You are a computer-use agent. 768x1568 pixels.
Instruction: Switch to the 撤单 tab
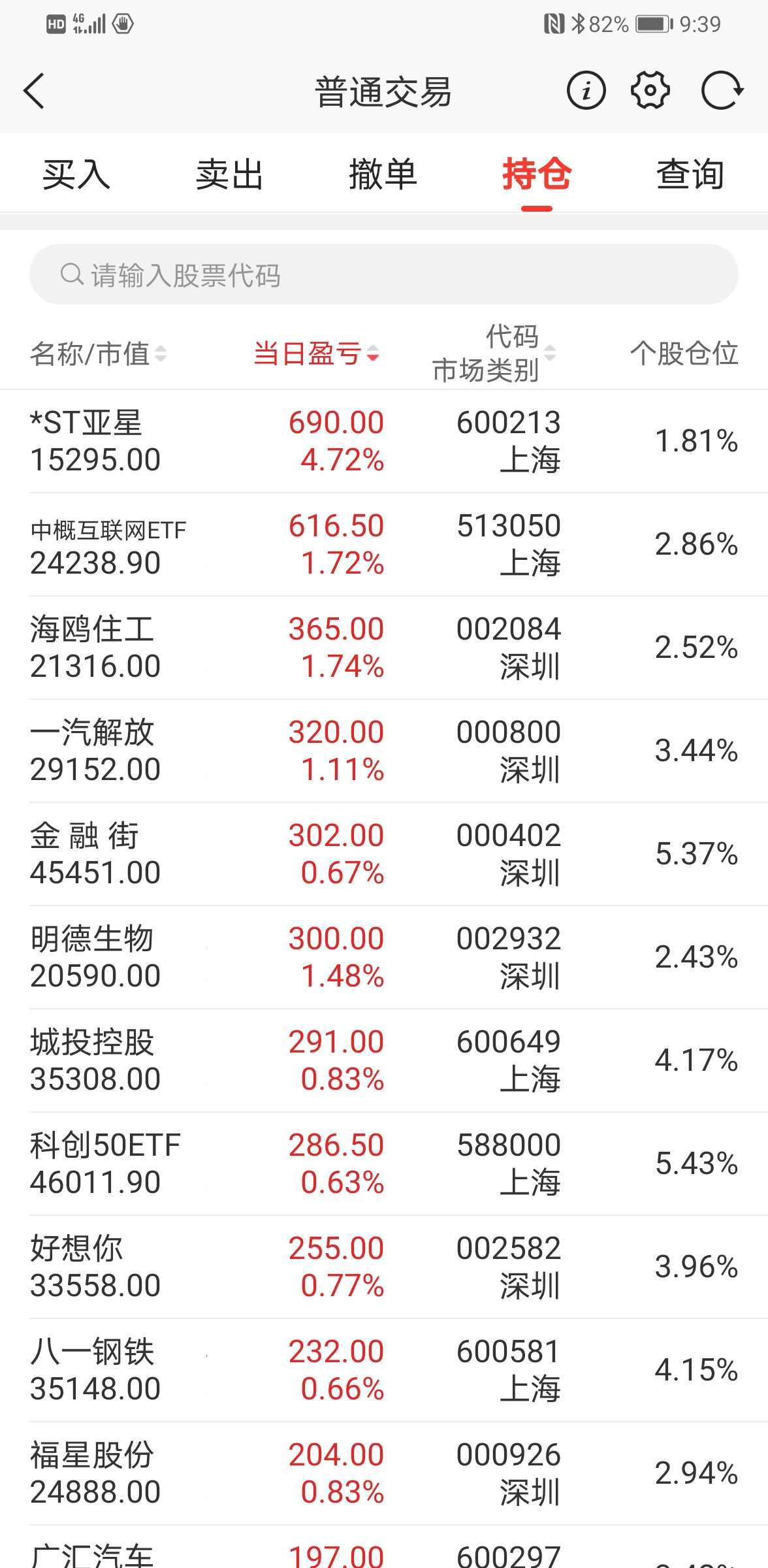pos(383,175)
